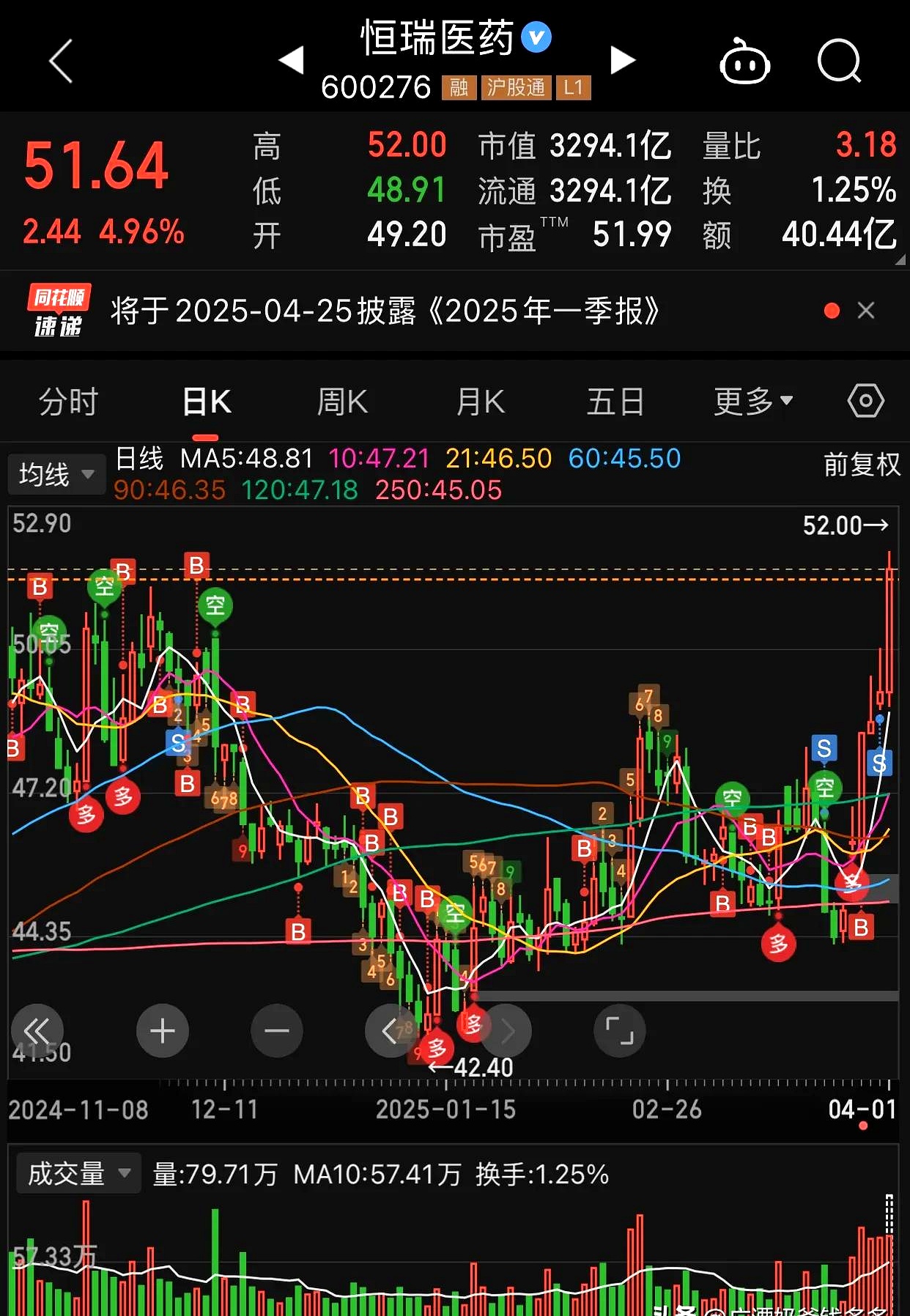Zoom out the K-line chart with minus
Image resolution: width=910 pixels, height=1316 pixels.
[x=277, y=1031]
